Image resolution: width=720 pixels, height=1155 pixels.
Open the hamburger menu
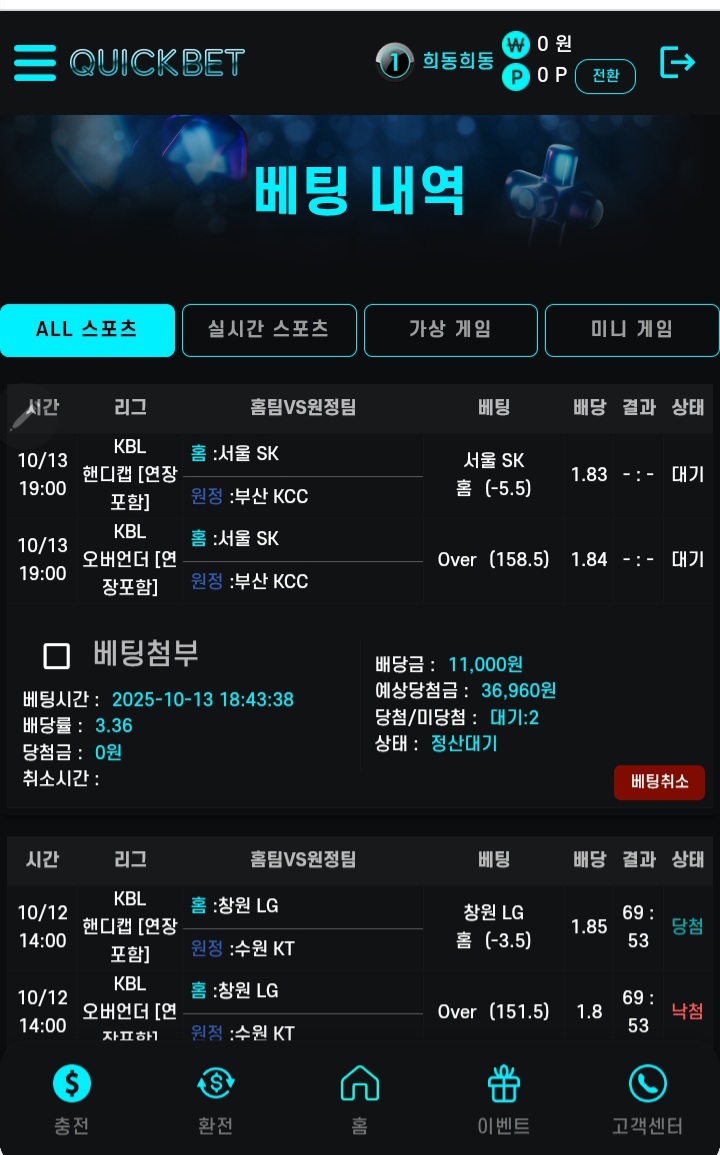point(35,63)
